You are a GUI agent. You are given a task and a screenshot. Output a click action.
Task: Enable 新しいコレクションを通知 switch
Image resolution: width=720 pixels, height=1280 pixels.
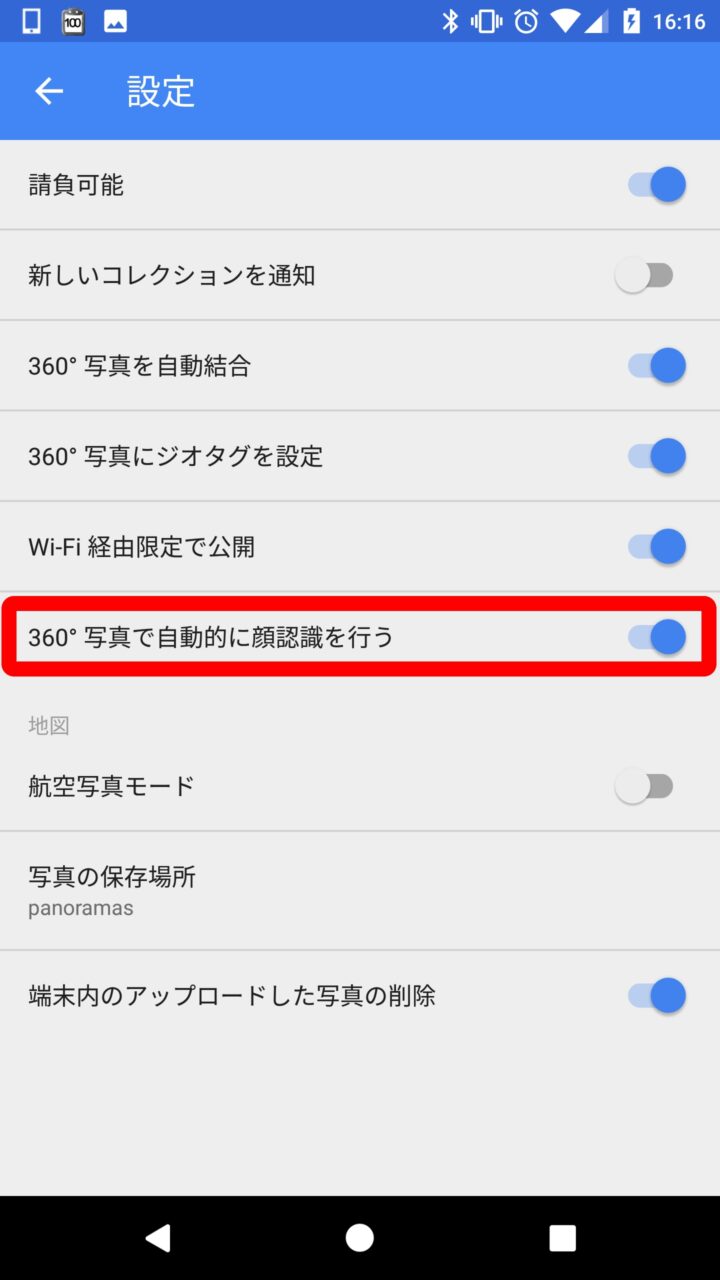[644, 275]
